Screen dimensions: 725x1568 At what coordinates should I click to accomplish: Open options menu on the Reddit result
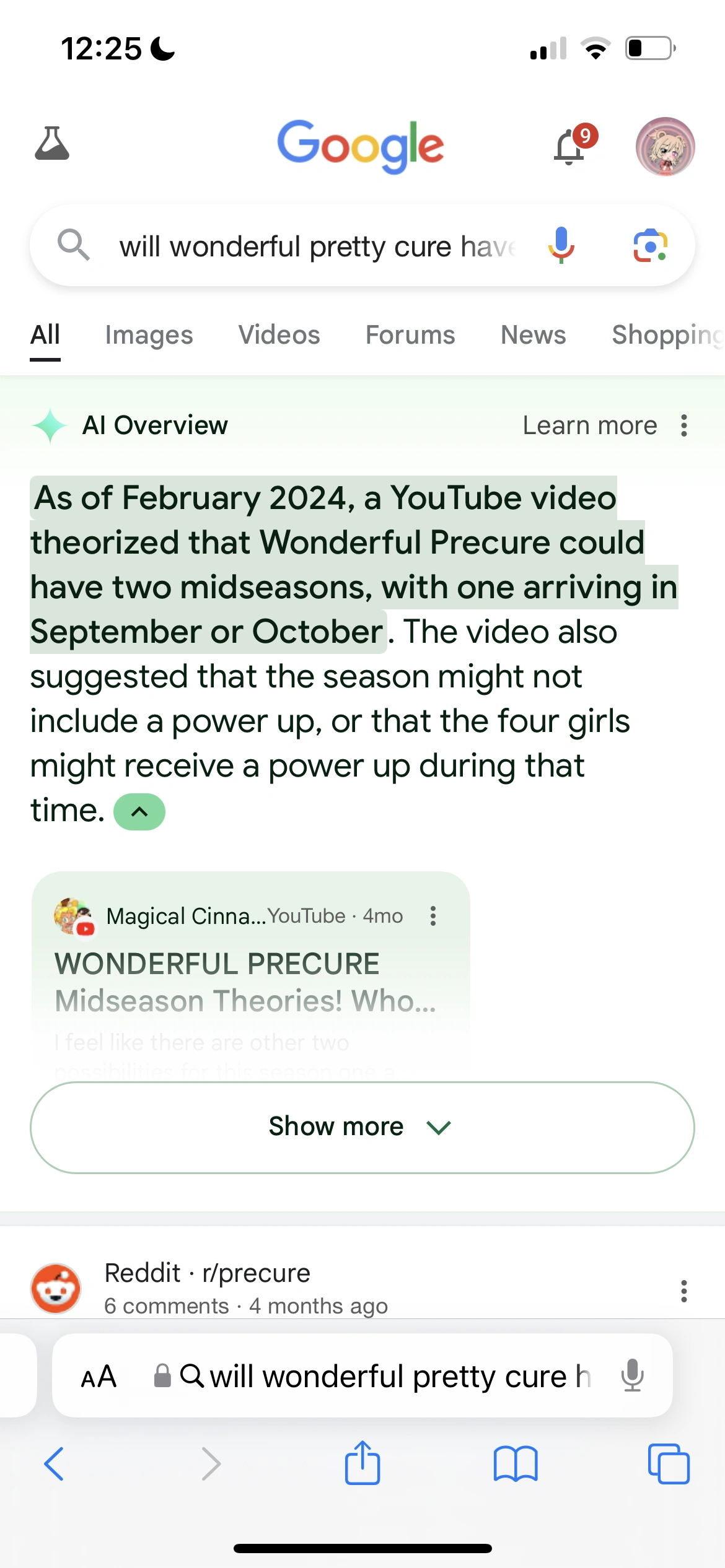point(683,1290)
